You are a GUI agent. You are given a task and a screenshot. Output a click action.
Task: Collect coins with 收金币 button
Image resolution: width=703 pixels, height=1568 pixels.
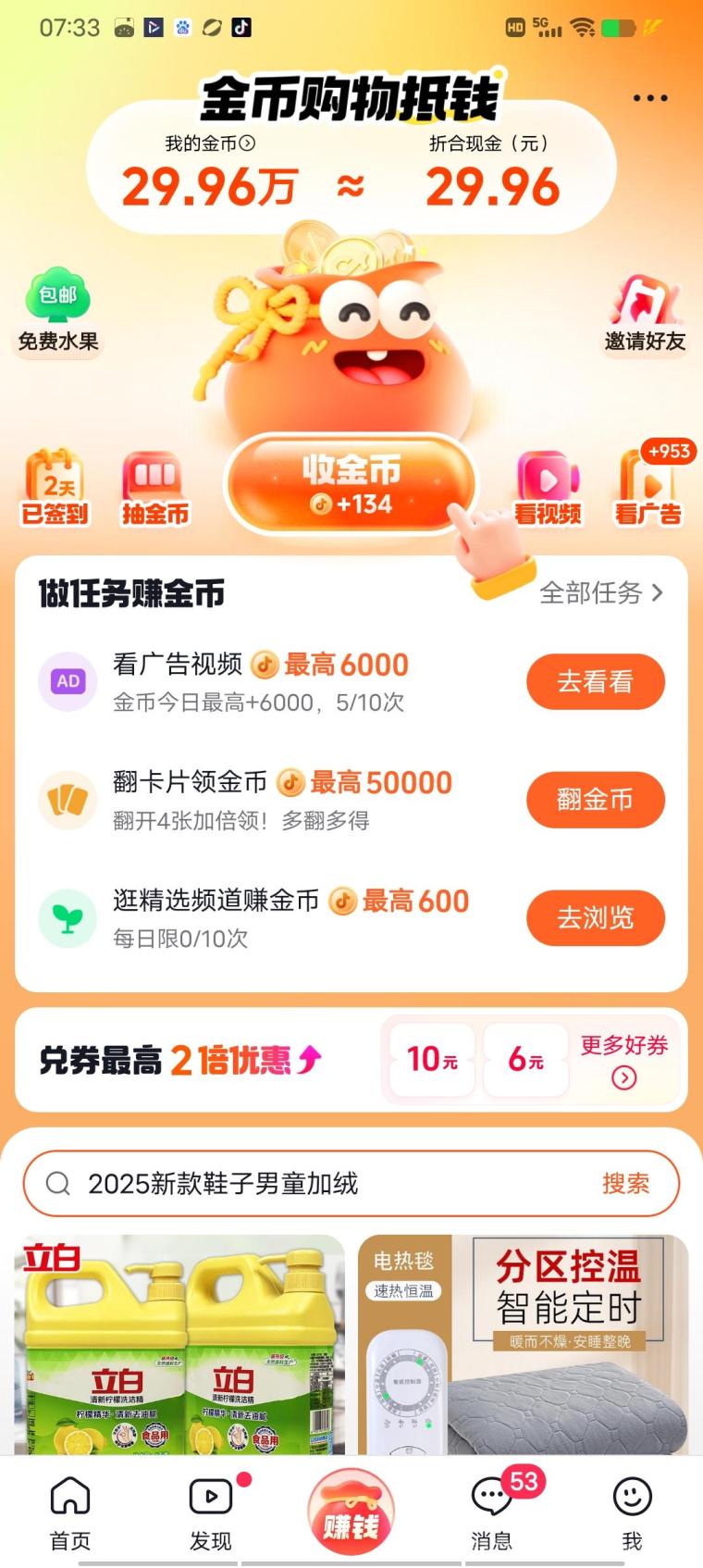[x=351, y=484]
